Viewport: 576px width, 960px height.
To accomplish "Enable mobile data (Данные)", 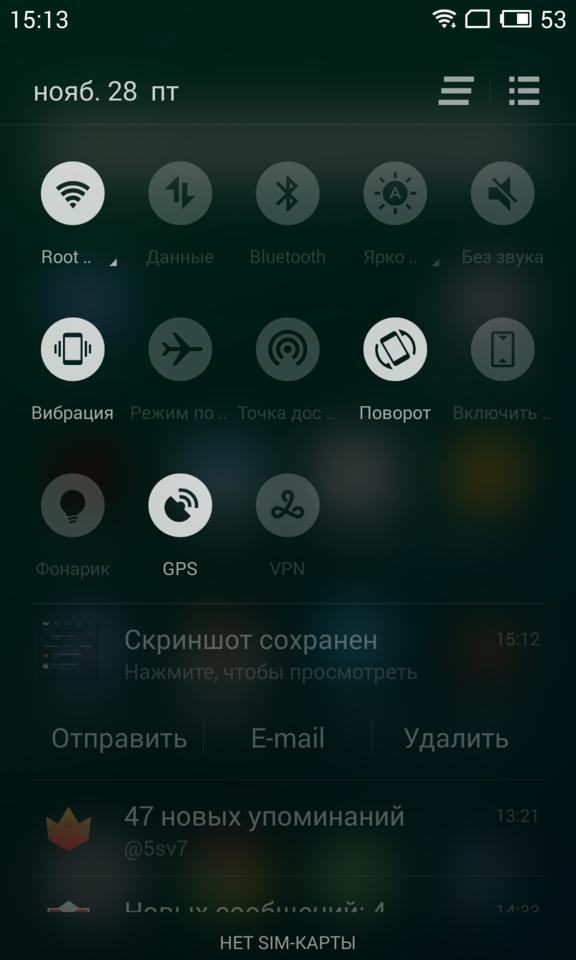I will [x=180, y=193].
